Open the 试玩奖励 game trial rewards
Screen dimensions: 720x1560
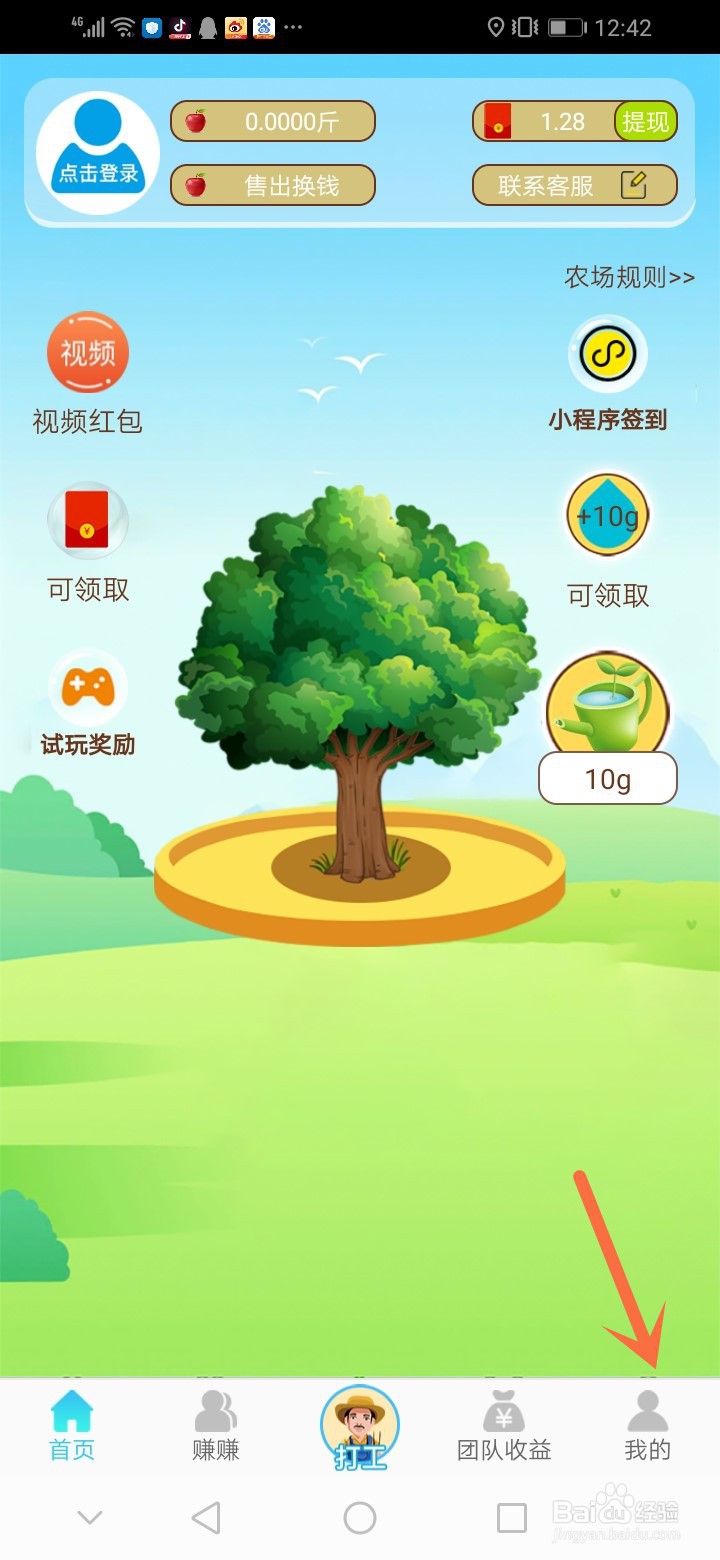point(87,689)
